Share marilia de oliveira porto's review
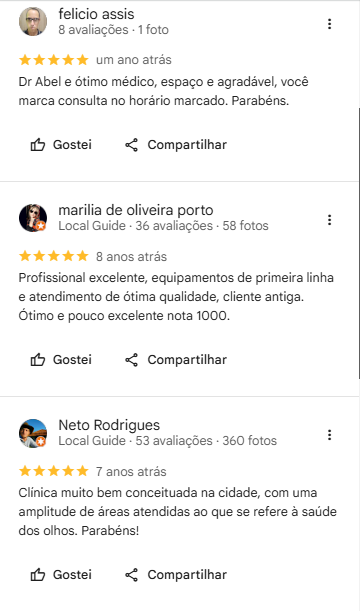 tap(176, 360)
